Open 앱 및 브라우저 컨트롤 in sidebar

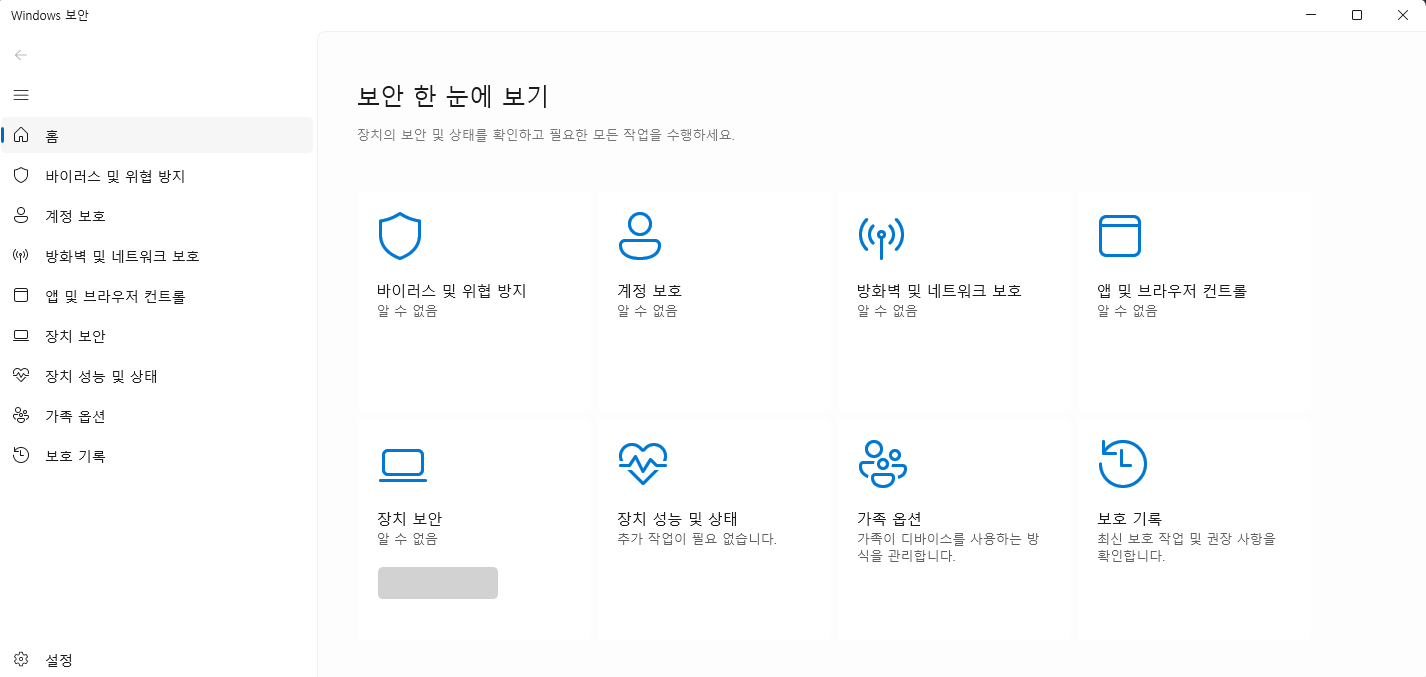114,296
